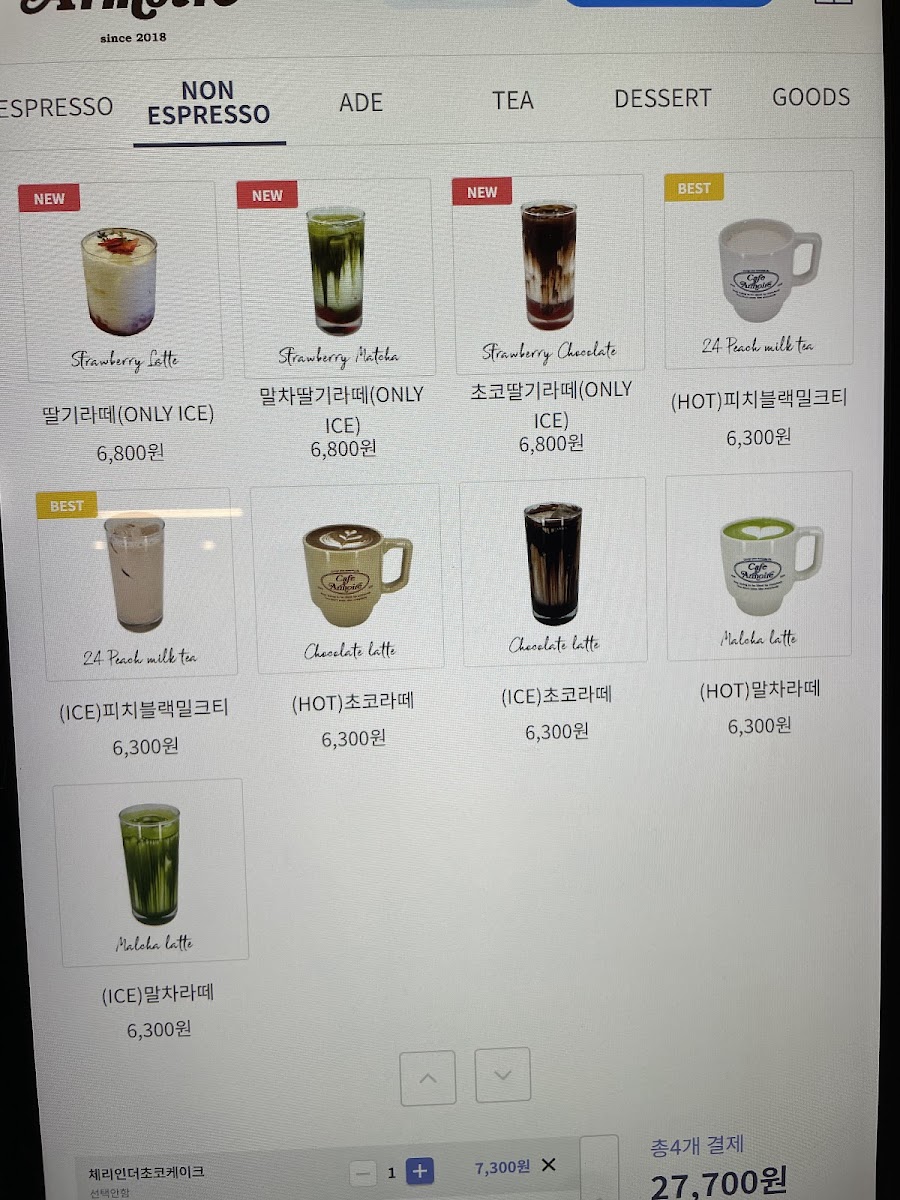Choose the (ICE)초코라떼 item
The height and width of the screenshot is (1200, 900).
553,573
